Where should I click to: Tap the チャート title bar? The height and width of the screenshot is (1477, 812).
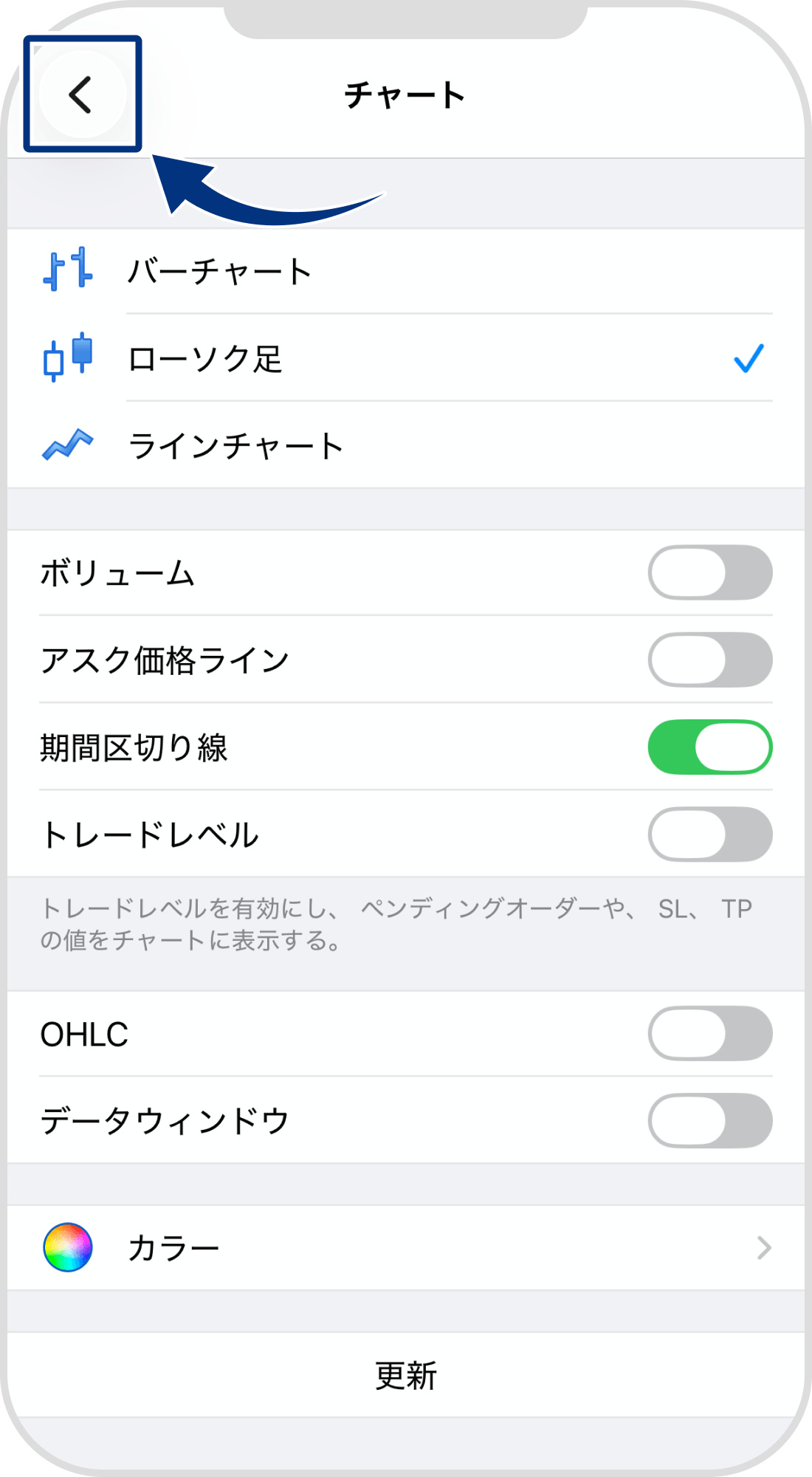[x=406, y=92]
